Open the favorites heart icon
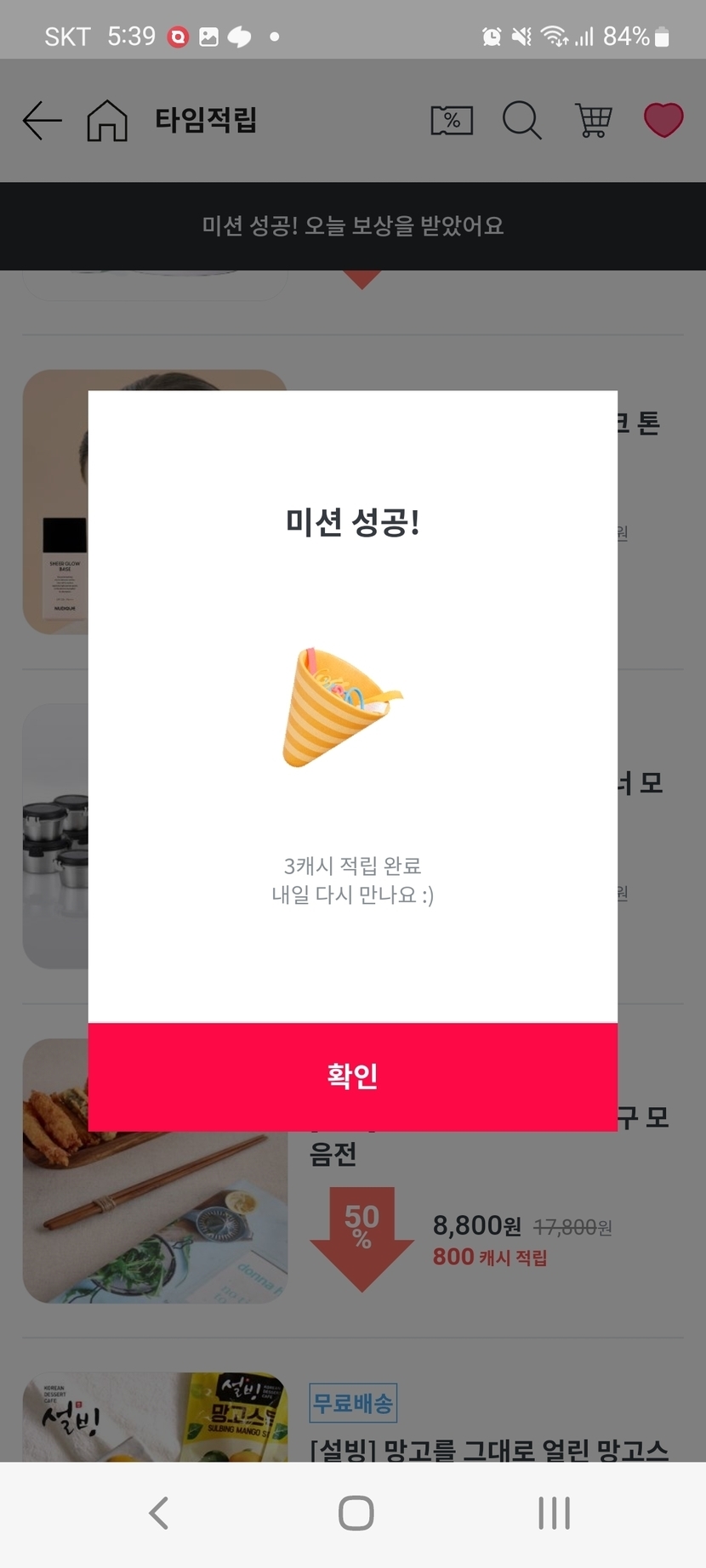This screenshot has width=706, height=1568. pyautogui.click(x=663, y=119)
